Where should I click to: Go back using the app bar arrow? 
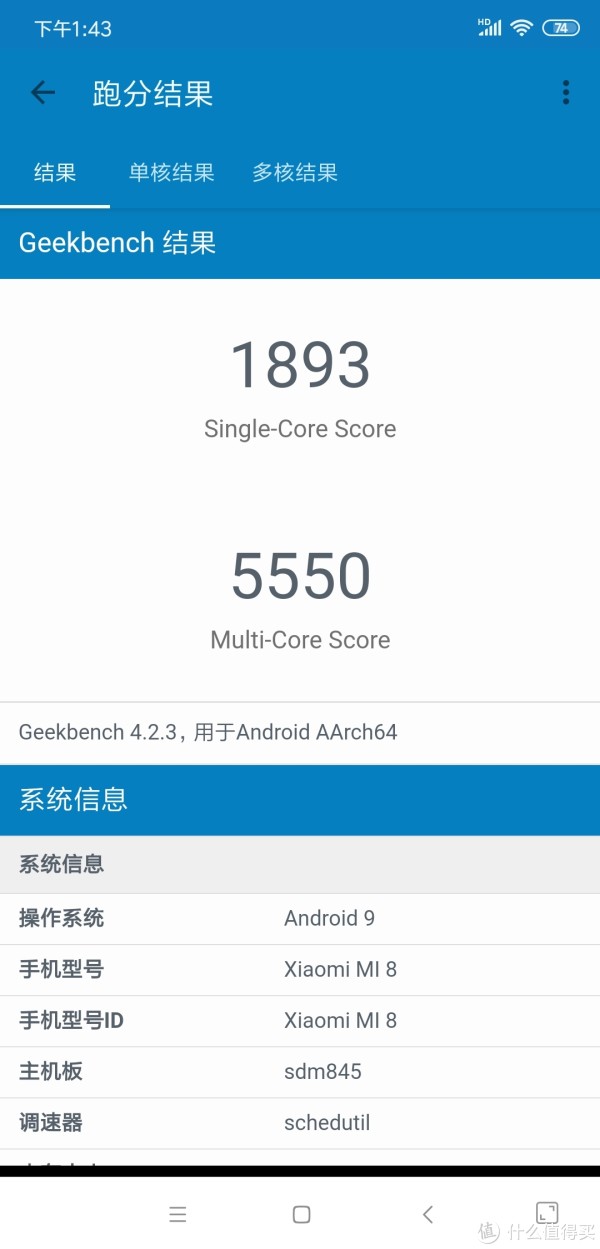[43, 93]
